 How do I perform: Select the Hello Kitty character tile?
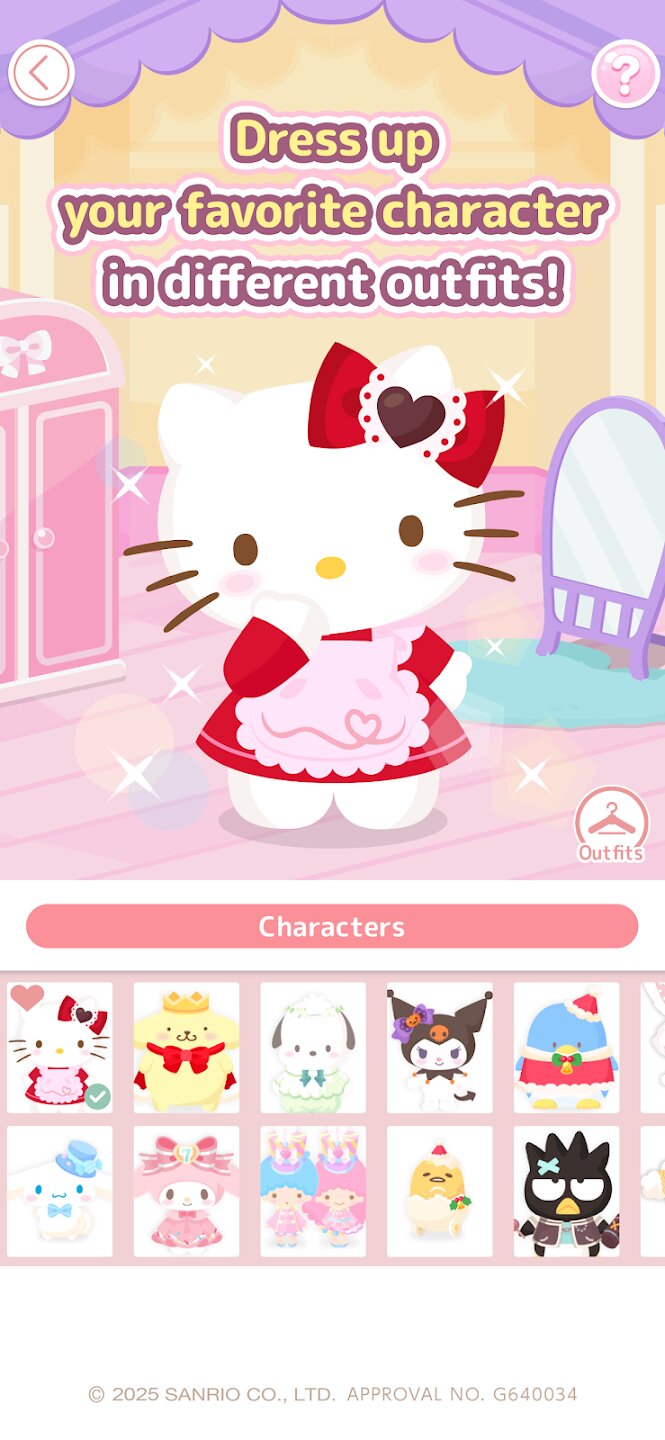click(x=60, y=1048)
